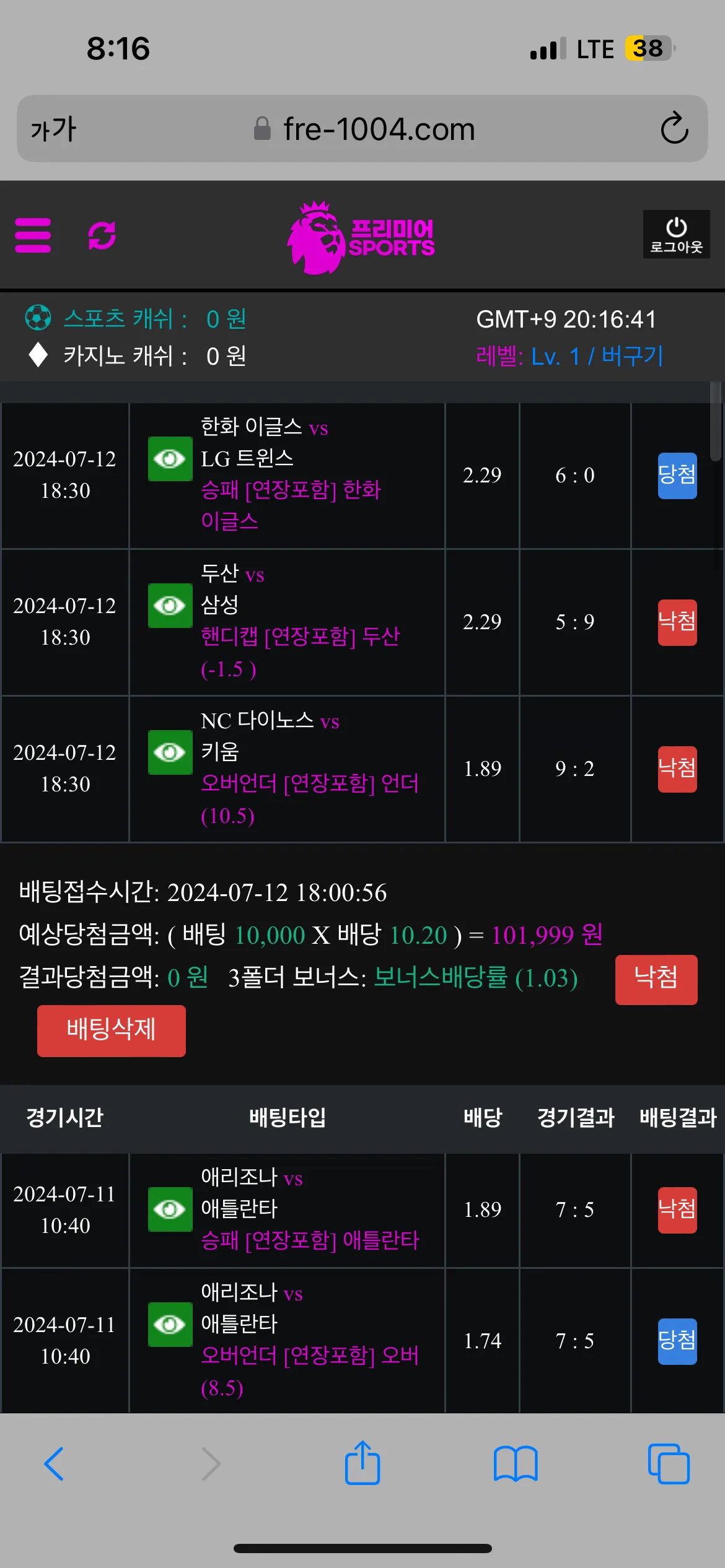The height and width of the screenshot is (1568, 725).
Task: Tap the pink refresh icon
Action: coord(102,235)
